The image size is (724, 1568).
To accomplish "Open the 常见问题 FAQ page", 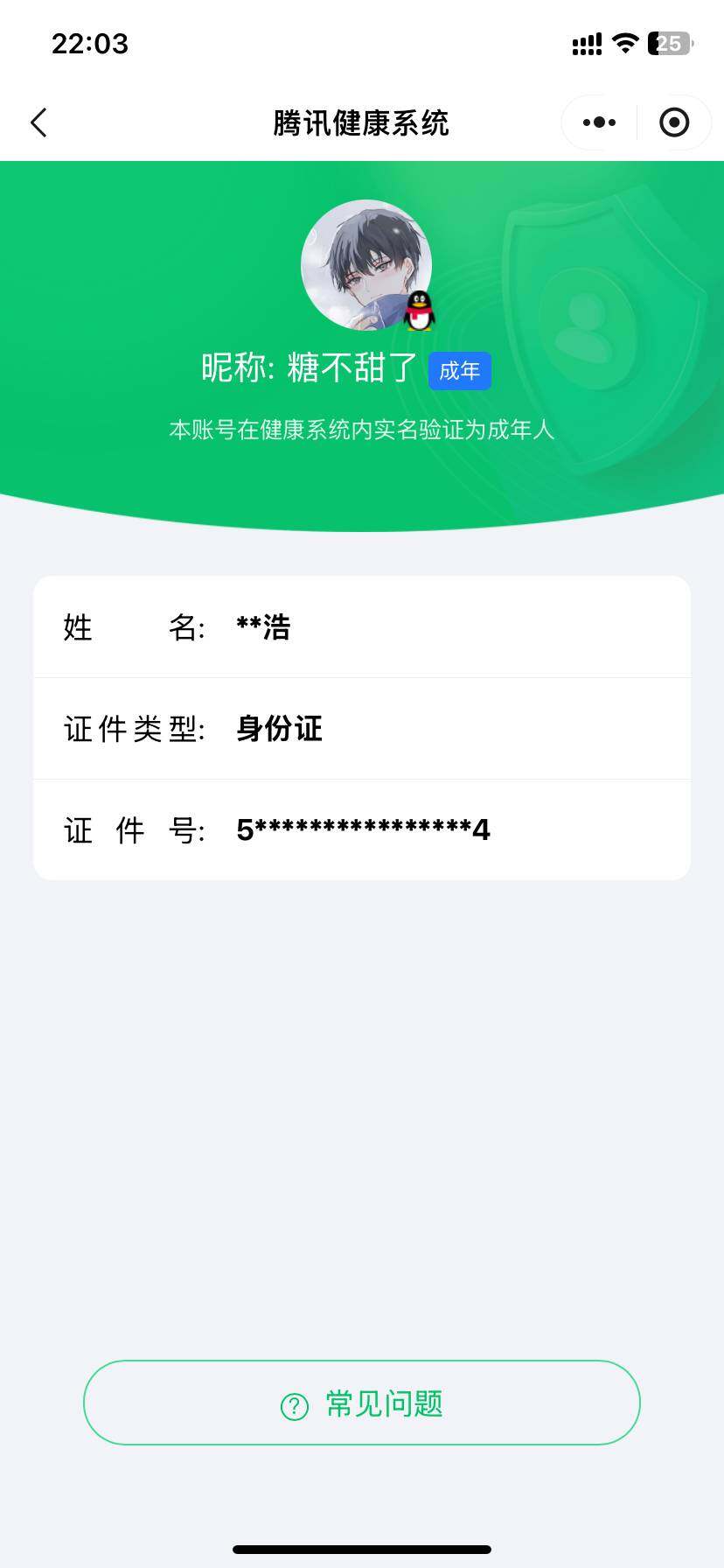I will (x=361, y=1402).
